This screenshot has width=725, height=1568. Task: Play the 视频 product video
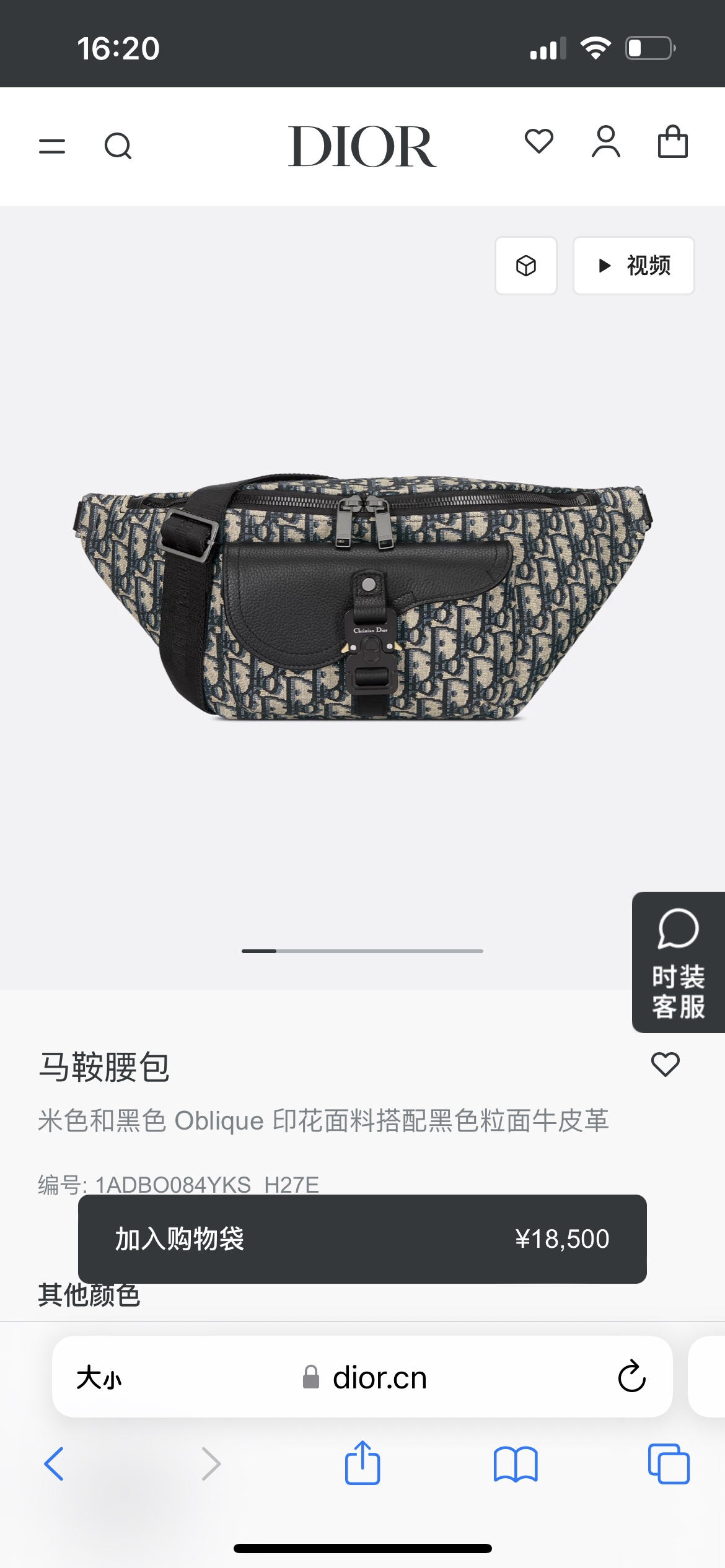coord(633,266)
